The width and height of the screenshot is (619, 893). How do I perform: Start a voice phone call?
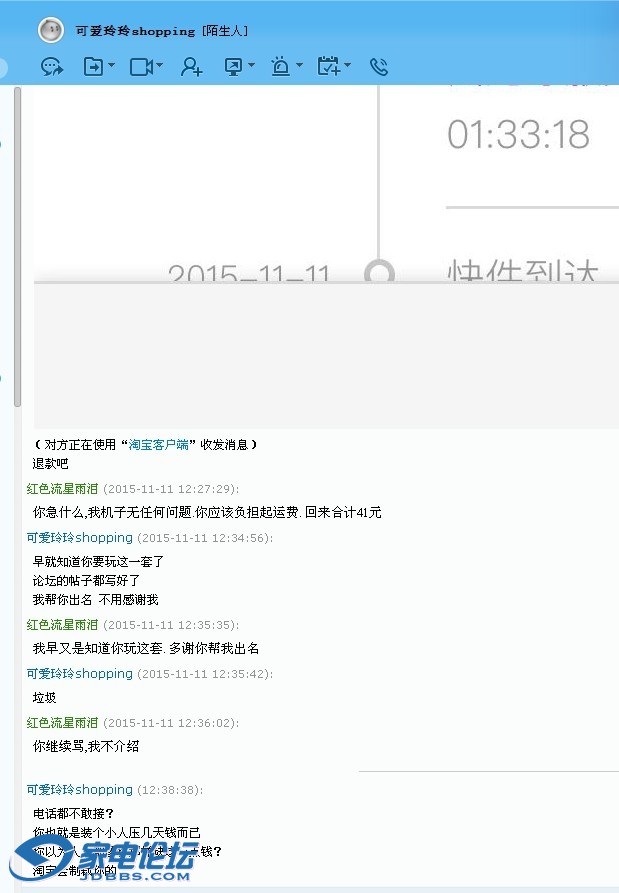pos(378,67)
